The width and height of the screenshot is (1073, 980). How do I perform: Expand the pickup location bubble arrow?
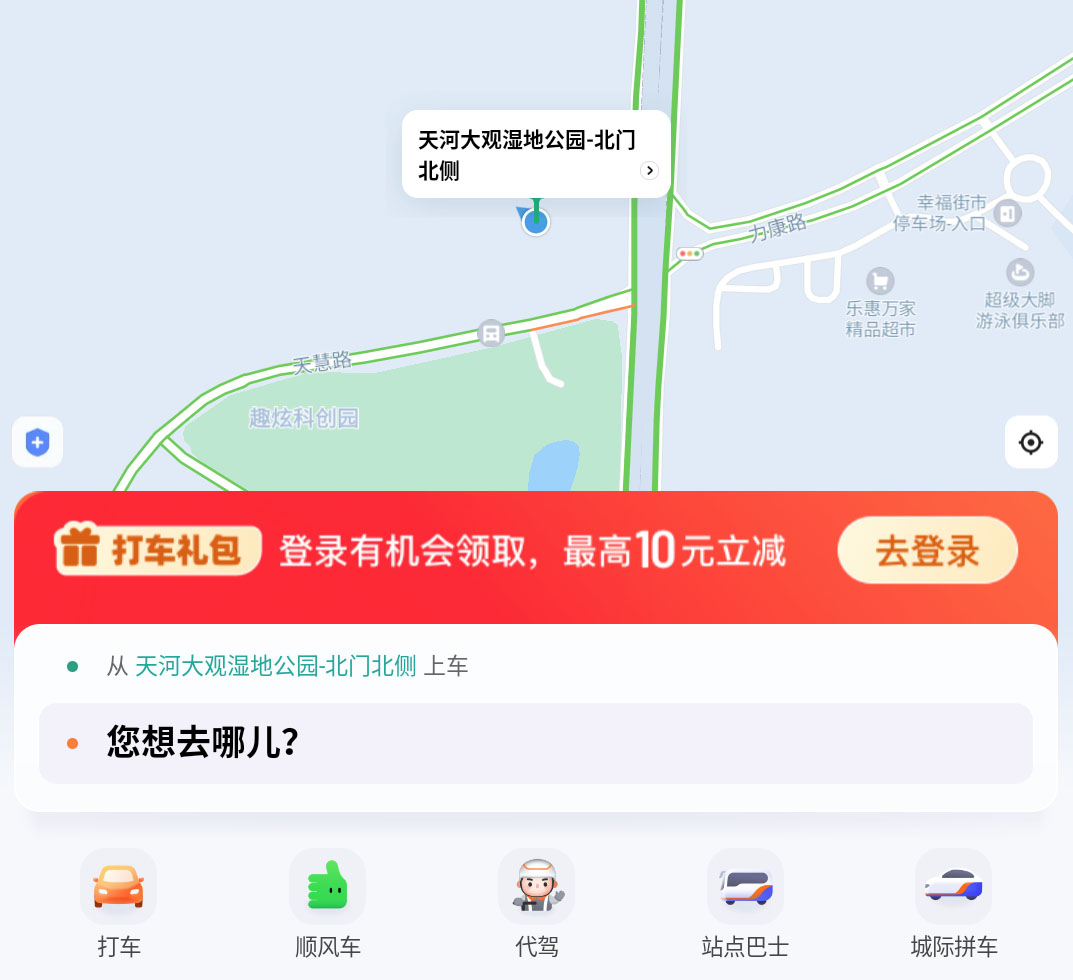650,171
